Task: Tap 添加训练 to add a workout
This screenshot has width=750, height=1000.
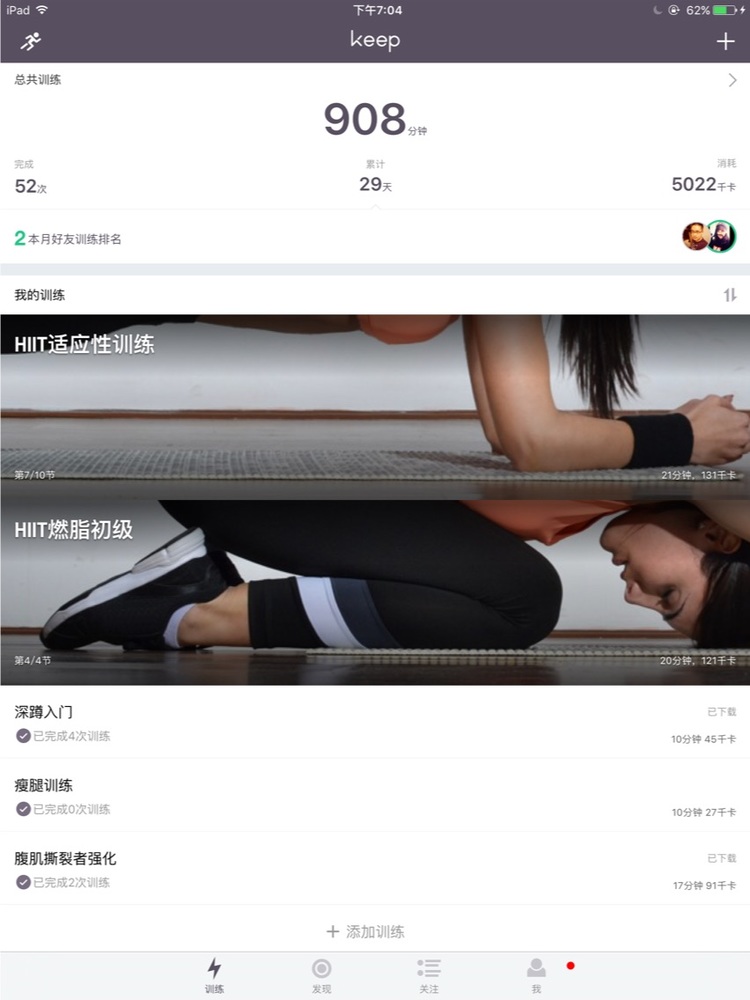Action: click(366, 931)
